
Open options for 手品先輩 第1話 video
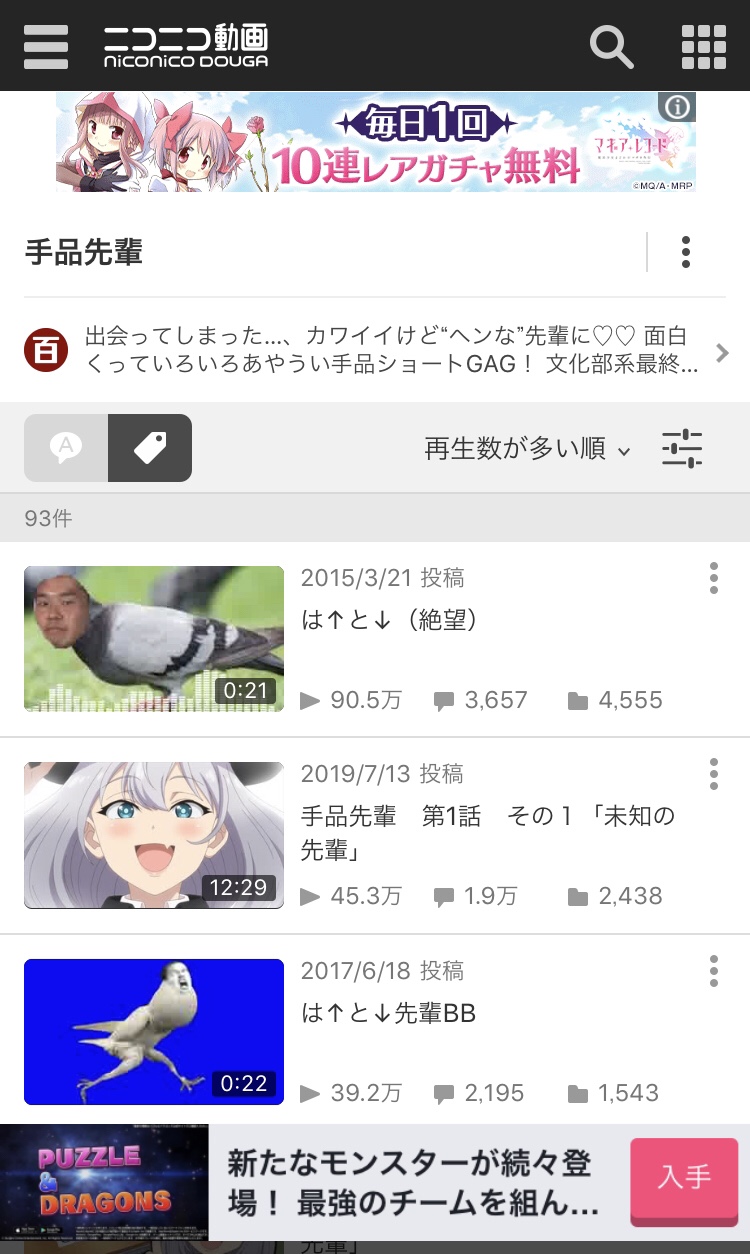(x=714, y=774)
